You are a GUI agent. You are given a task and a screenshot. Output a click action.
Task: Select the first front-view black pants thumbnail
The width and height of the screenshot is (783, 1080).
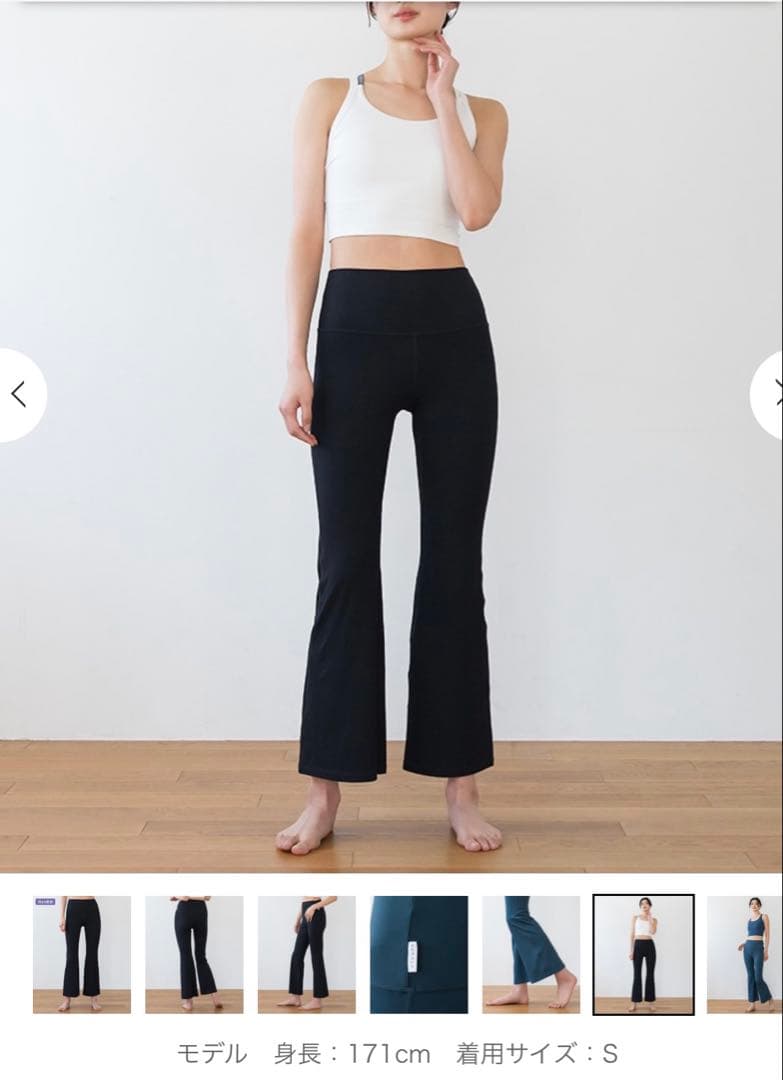tap(82, 954)
